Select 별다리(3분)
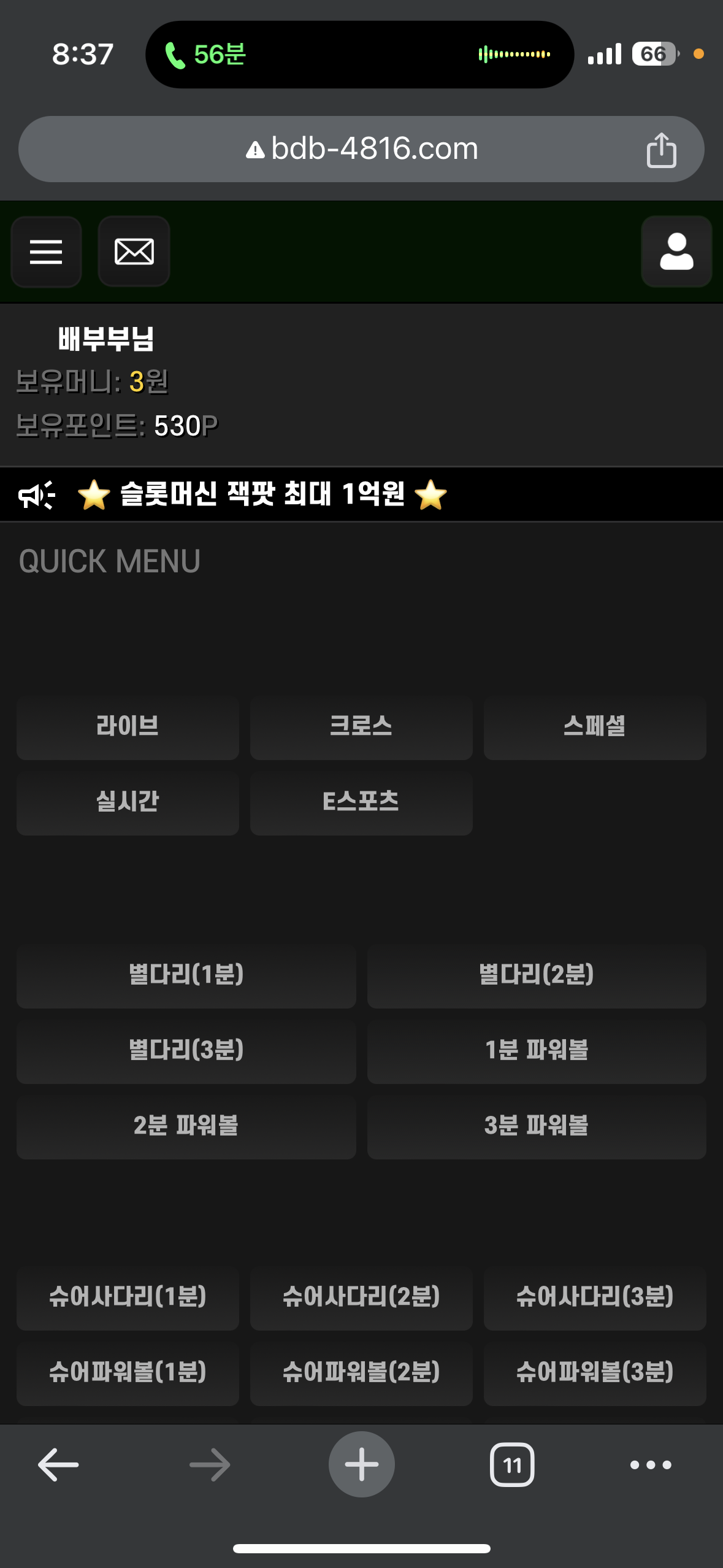Viewport: 723px width, 1568px height. click(186, 1051)
